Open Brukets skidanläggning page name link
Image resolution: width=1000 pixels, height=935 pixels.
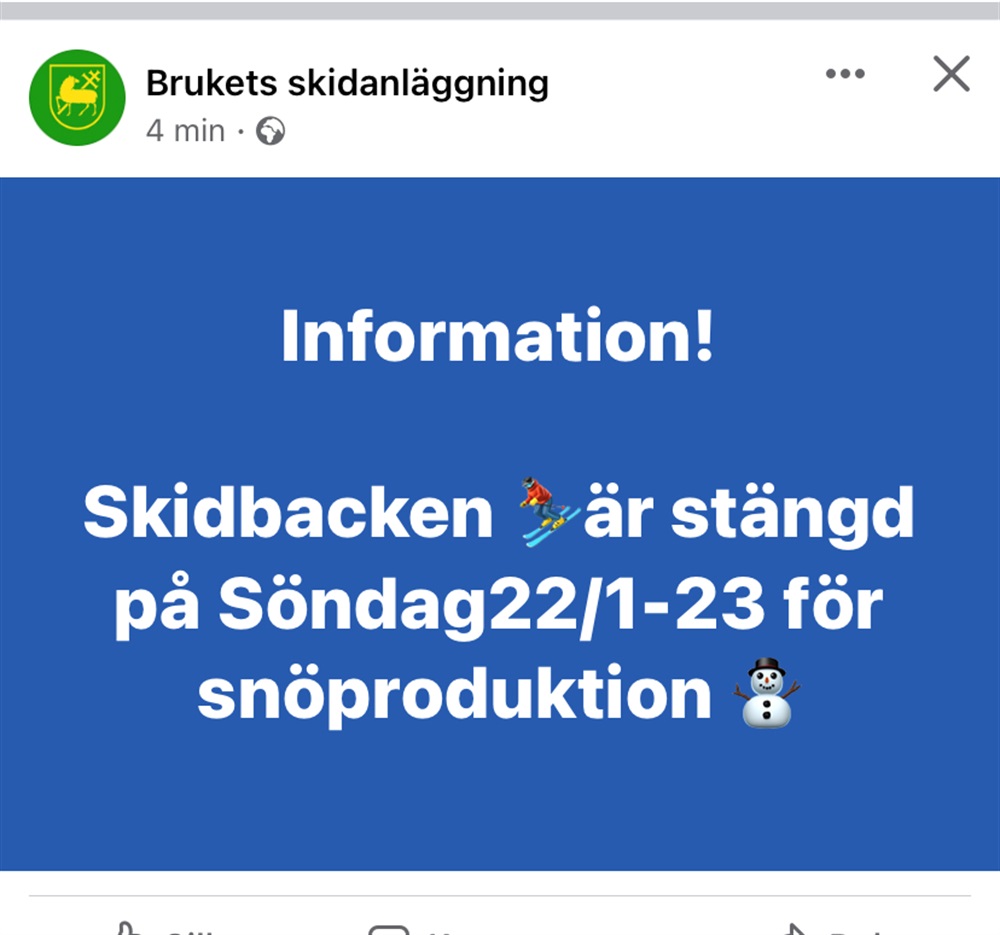(347, 83)
